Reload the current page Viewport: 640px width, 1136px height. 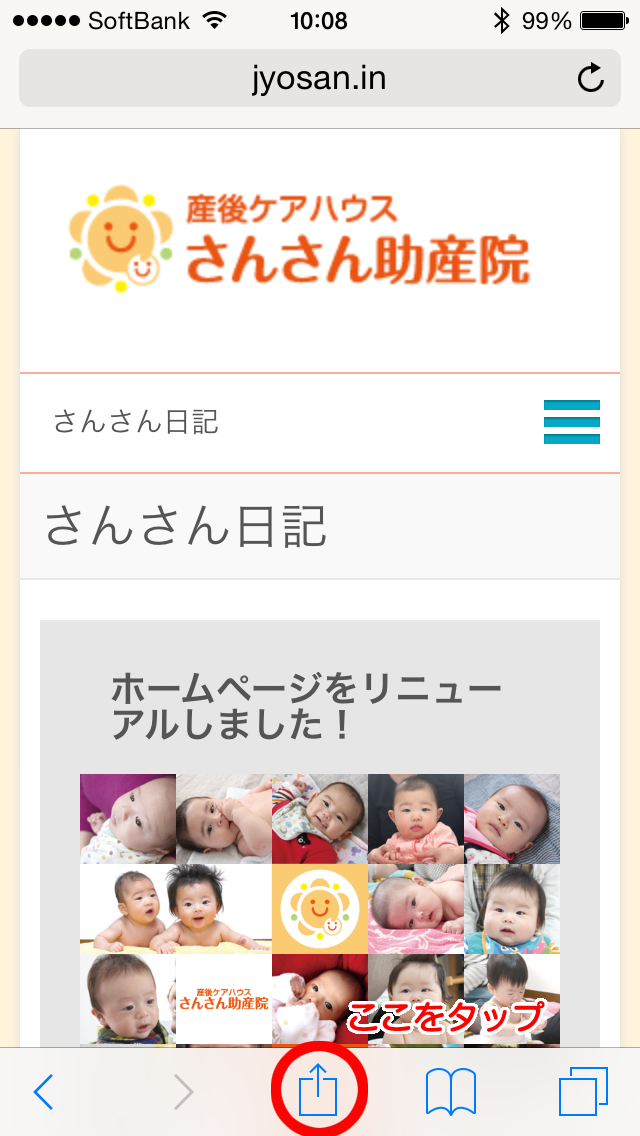click(x=591, y=78)
